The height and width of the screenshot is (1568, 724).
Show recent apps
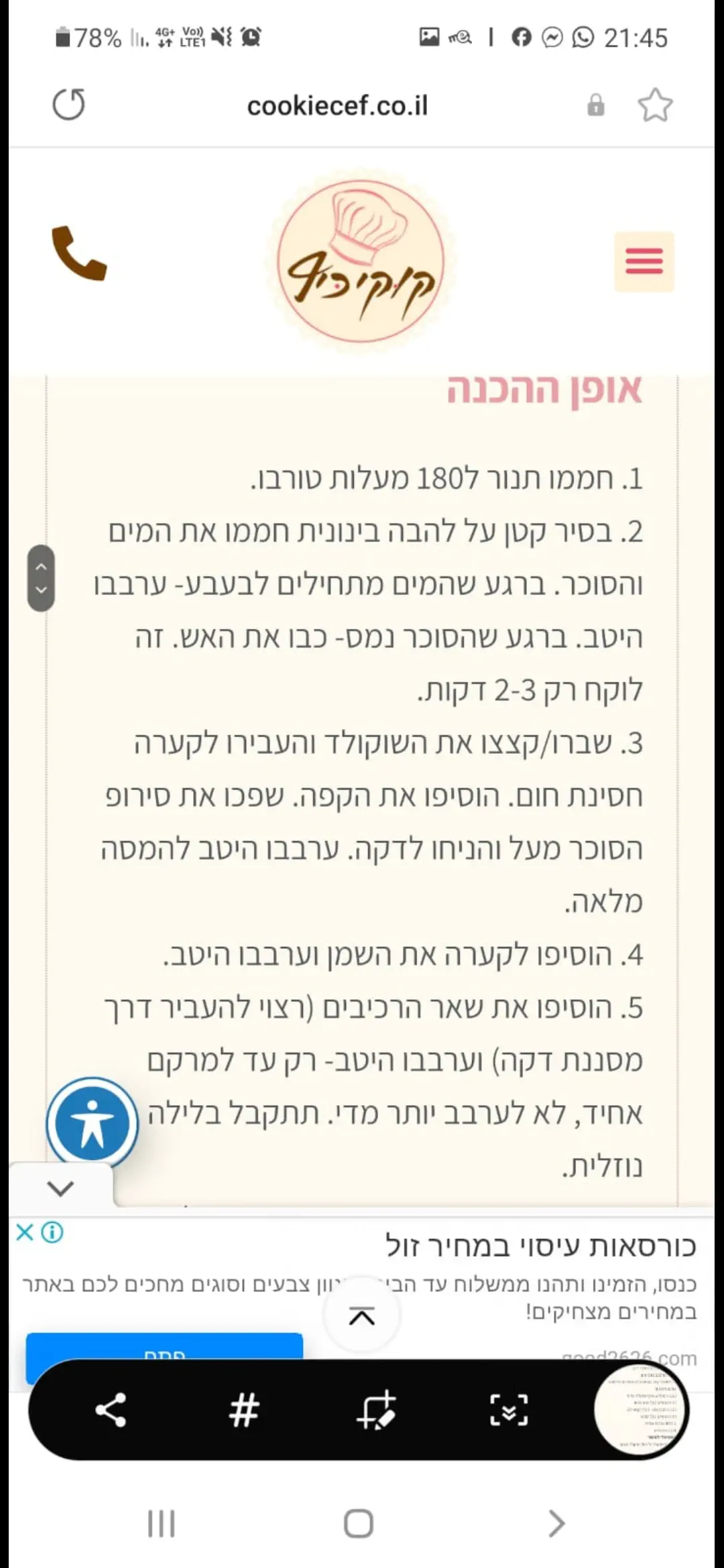(161, 1524)
